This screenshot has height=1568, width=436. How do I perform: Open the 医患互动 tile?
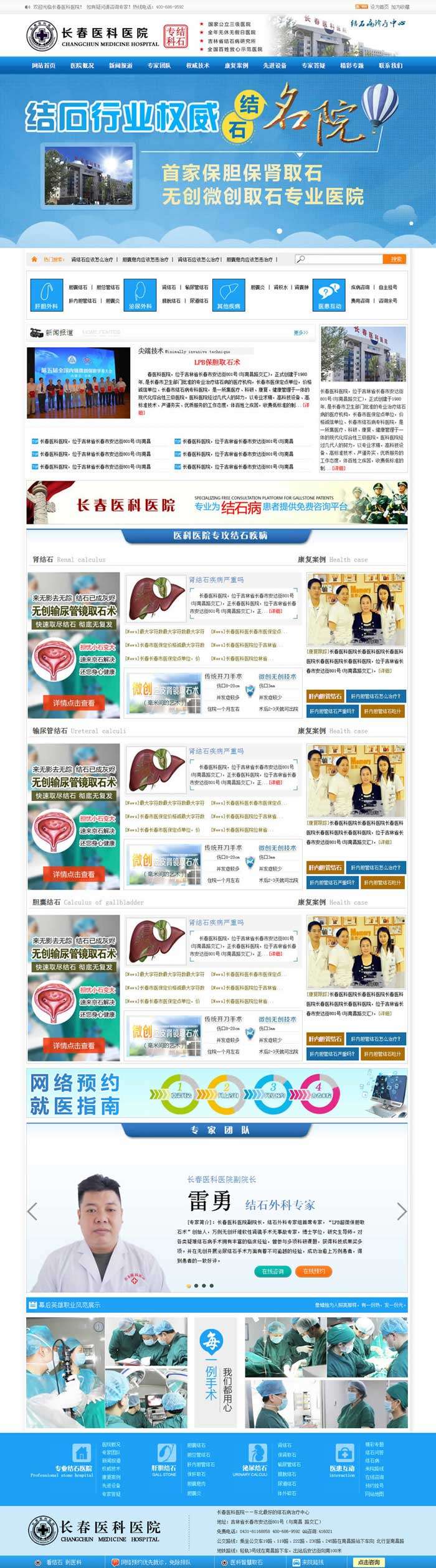click(330, 294)
